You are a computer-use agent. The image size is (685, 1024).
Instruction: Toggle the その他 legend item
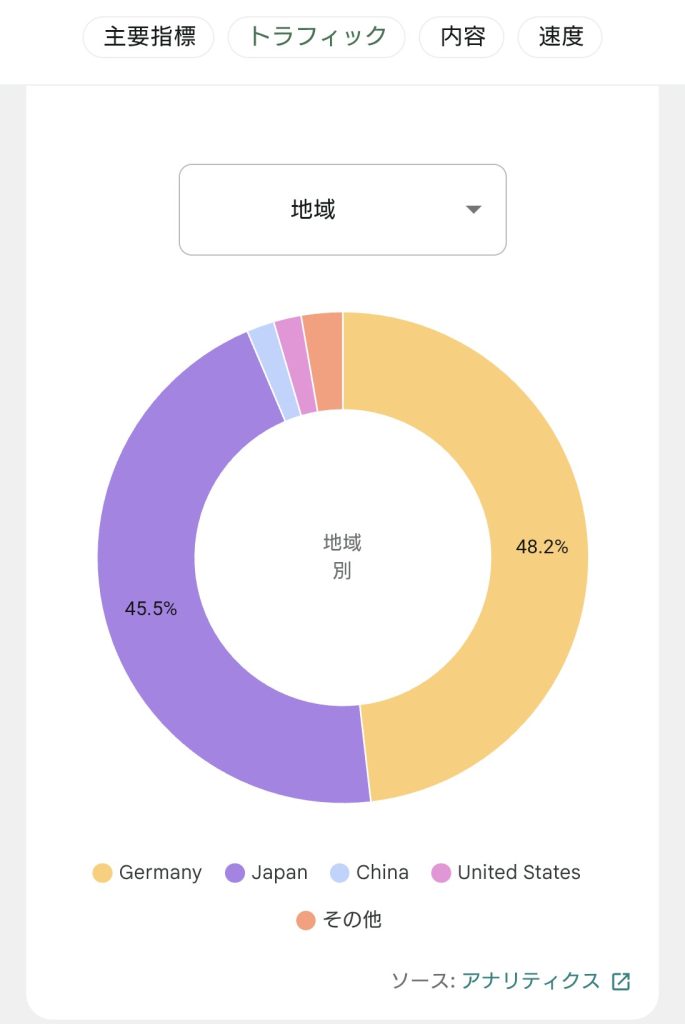pyautogui.click(x=340, y=919)
